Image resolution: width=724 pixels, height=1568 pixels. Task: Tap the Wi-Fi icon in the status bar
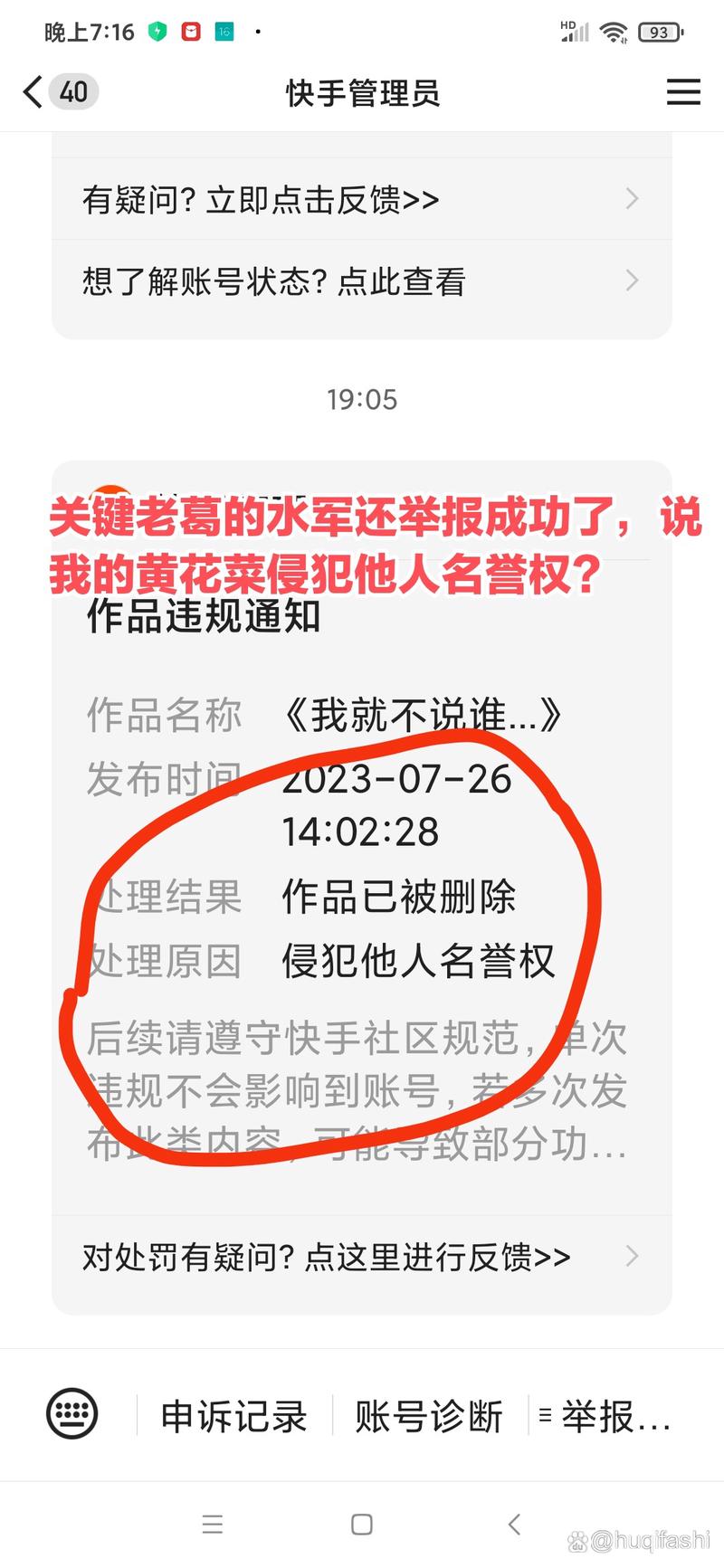[x=614, y=31]
